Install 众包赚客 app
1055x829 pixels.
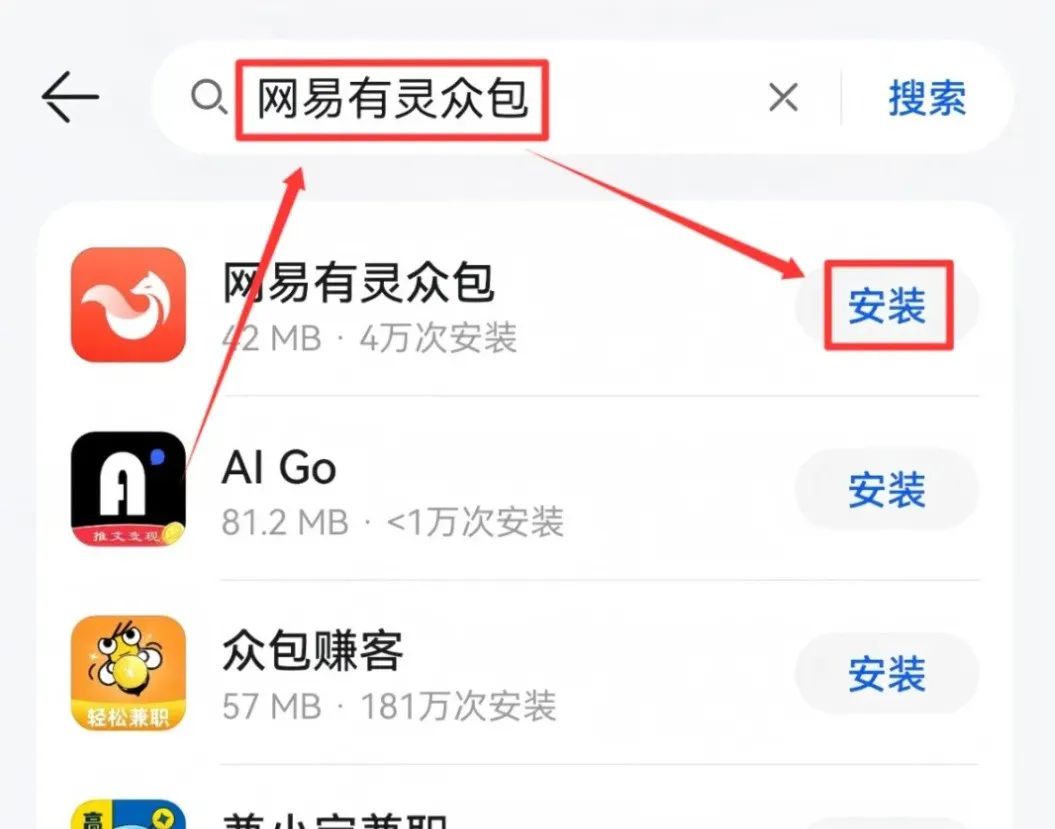887,674
